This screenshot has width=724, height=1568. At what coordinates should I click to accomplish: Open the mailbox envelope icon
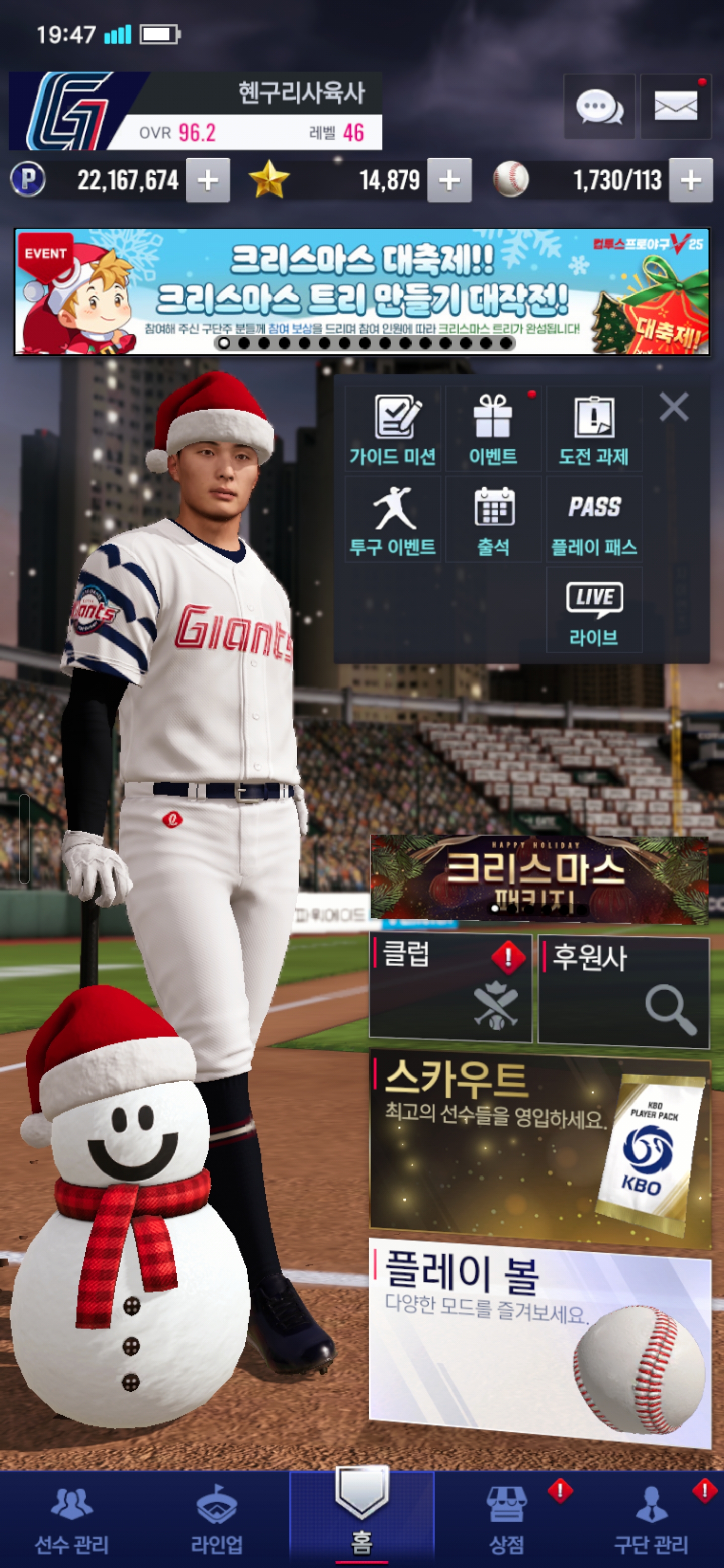675,107
